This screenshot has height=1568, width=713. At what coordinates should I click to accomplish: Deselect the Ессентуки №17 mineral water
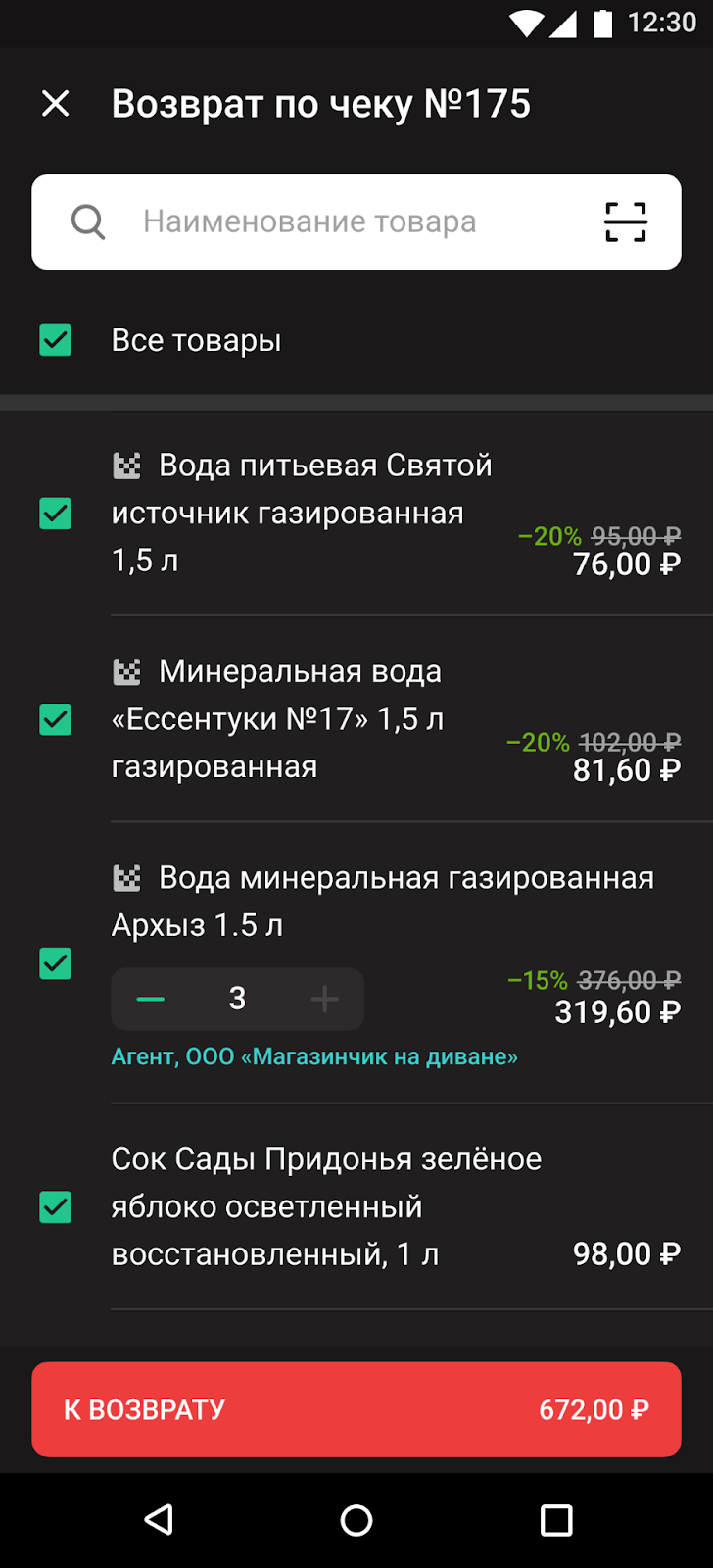click(x=56, y=719)
